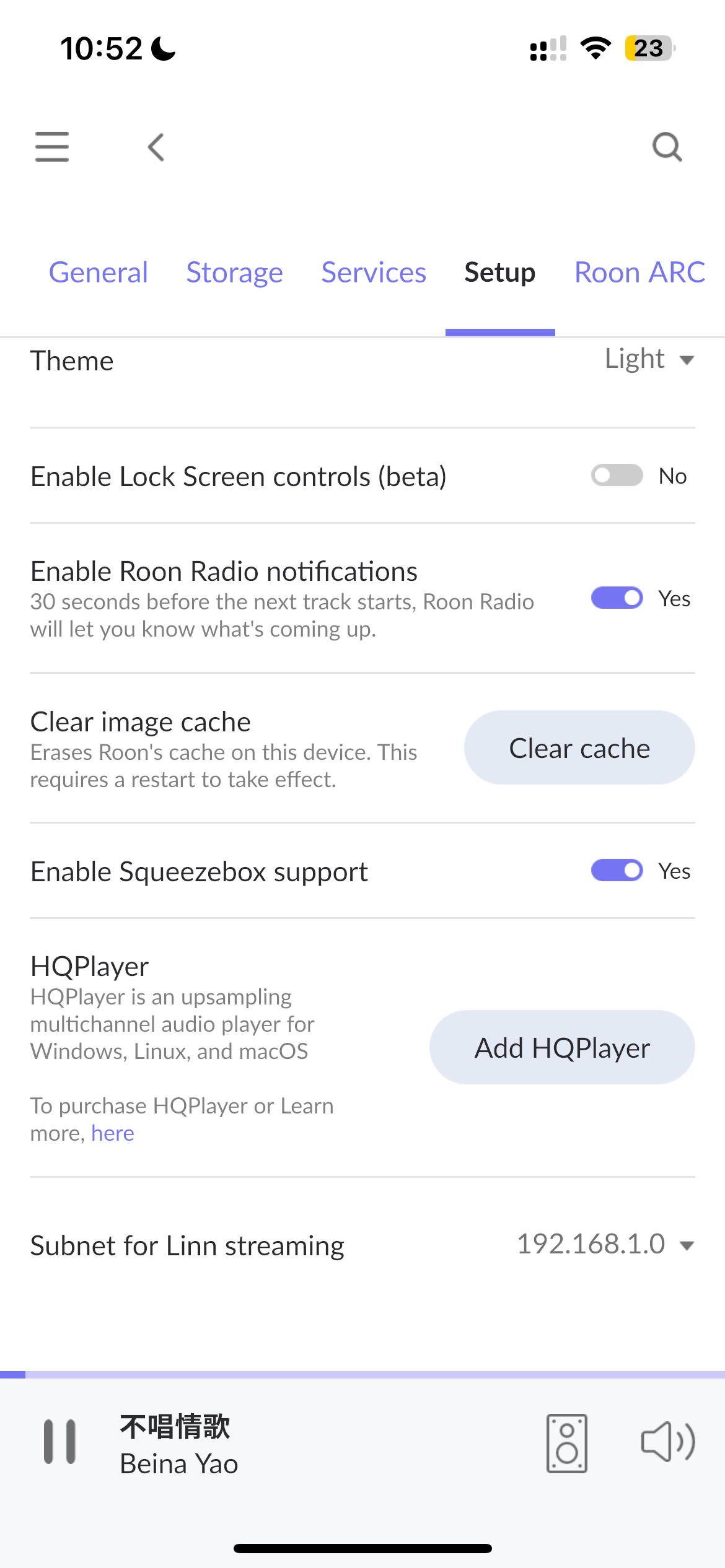Open the search icon
This screenshot has width=725, height=1568.
[x=667, y=147]
